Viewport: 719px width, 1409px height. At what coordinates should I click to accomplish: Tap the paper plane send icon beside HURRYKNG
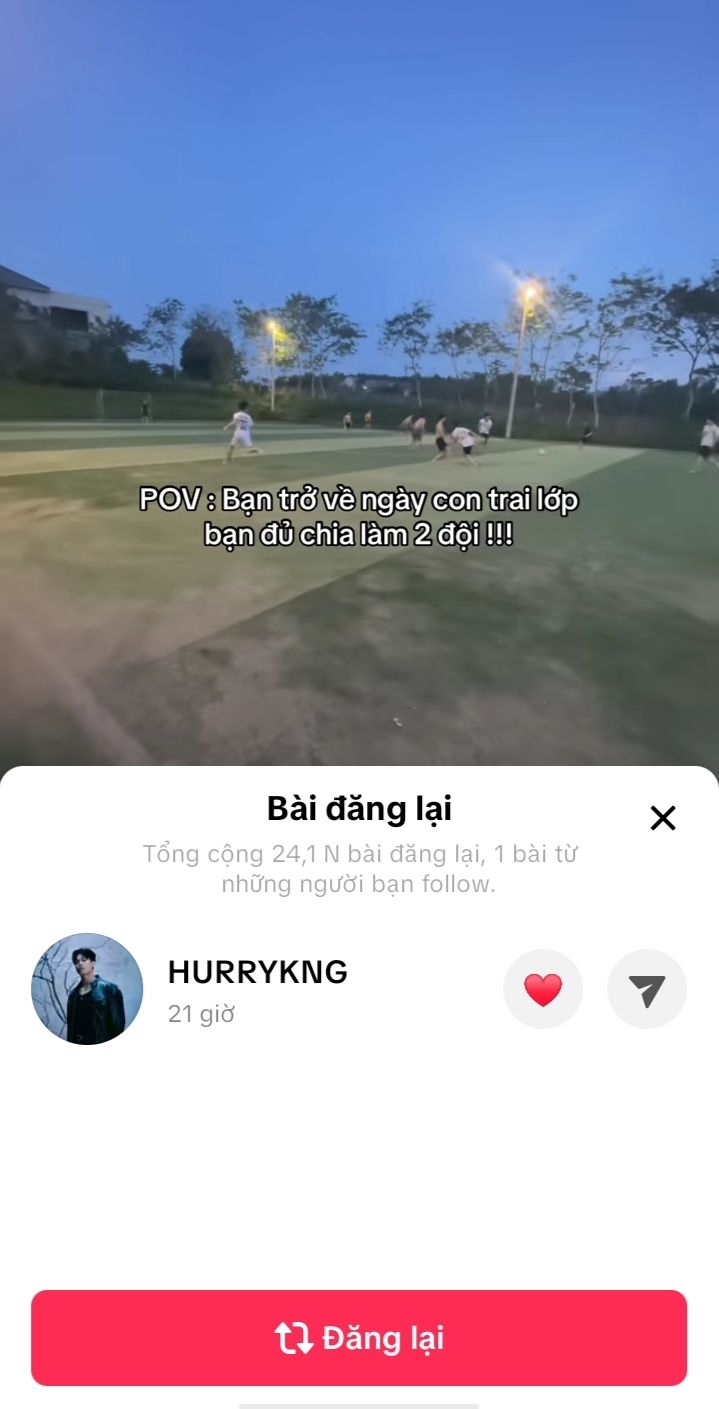[647, 989]
